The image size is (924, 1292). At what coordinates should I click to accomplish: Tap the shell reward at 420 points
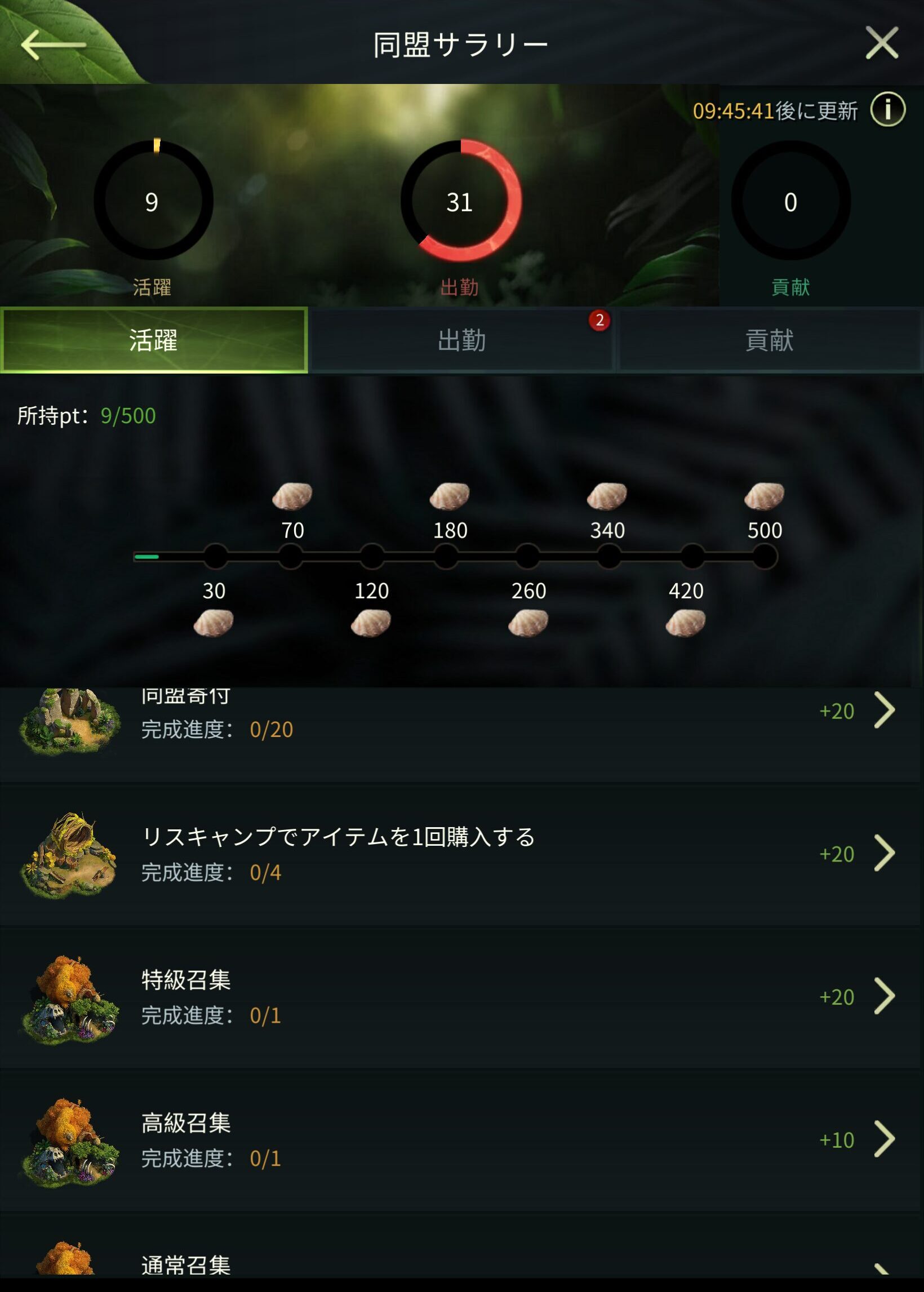coord(686,623)
